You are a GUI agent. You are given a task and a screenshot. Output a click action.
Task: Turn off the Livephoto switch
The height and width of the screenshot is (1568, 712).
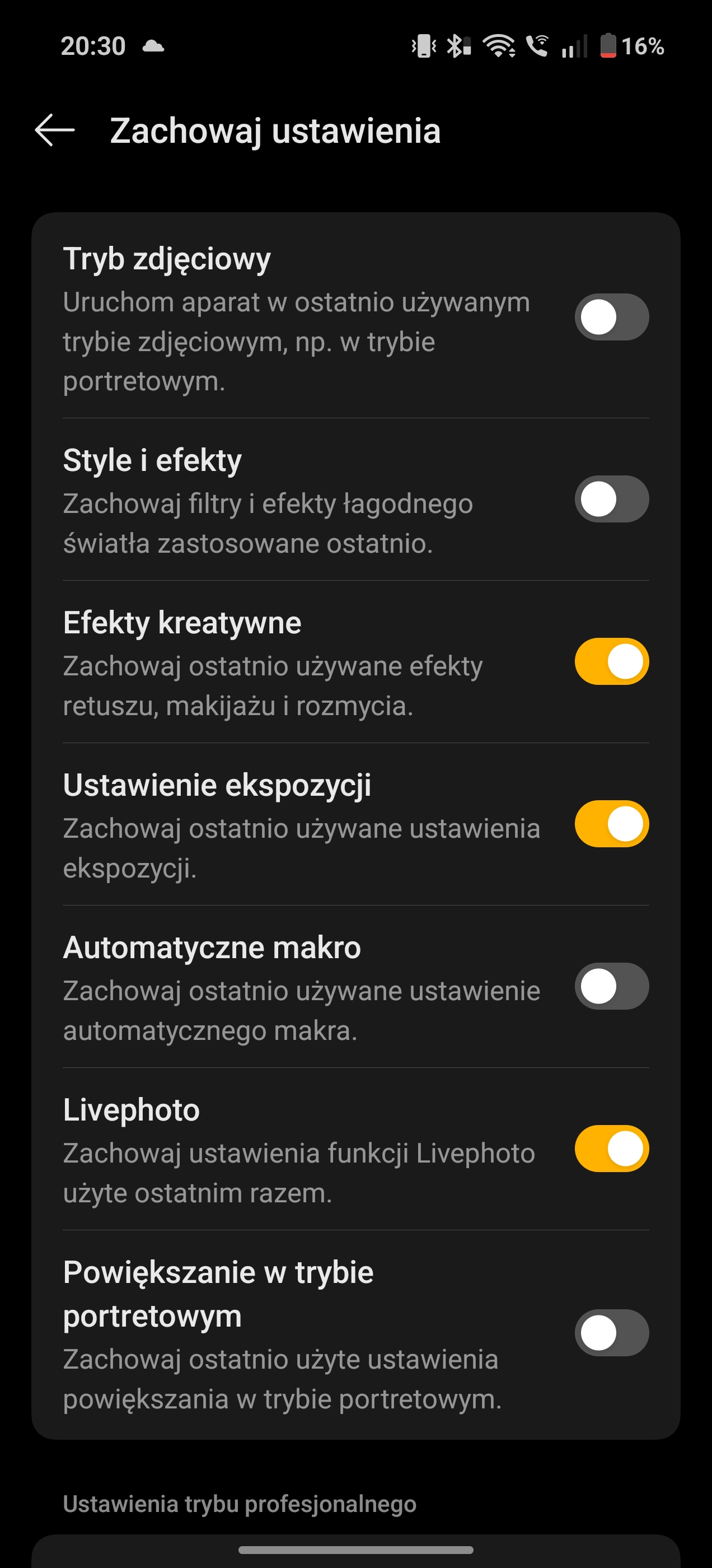(612, 1149)
